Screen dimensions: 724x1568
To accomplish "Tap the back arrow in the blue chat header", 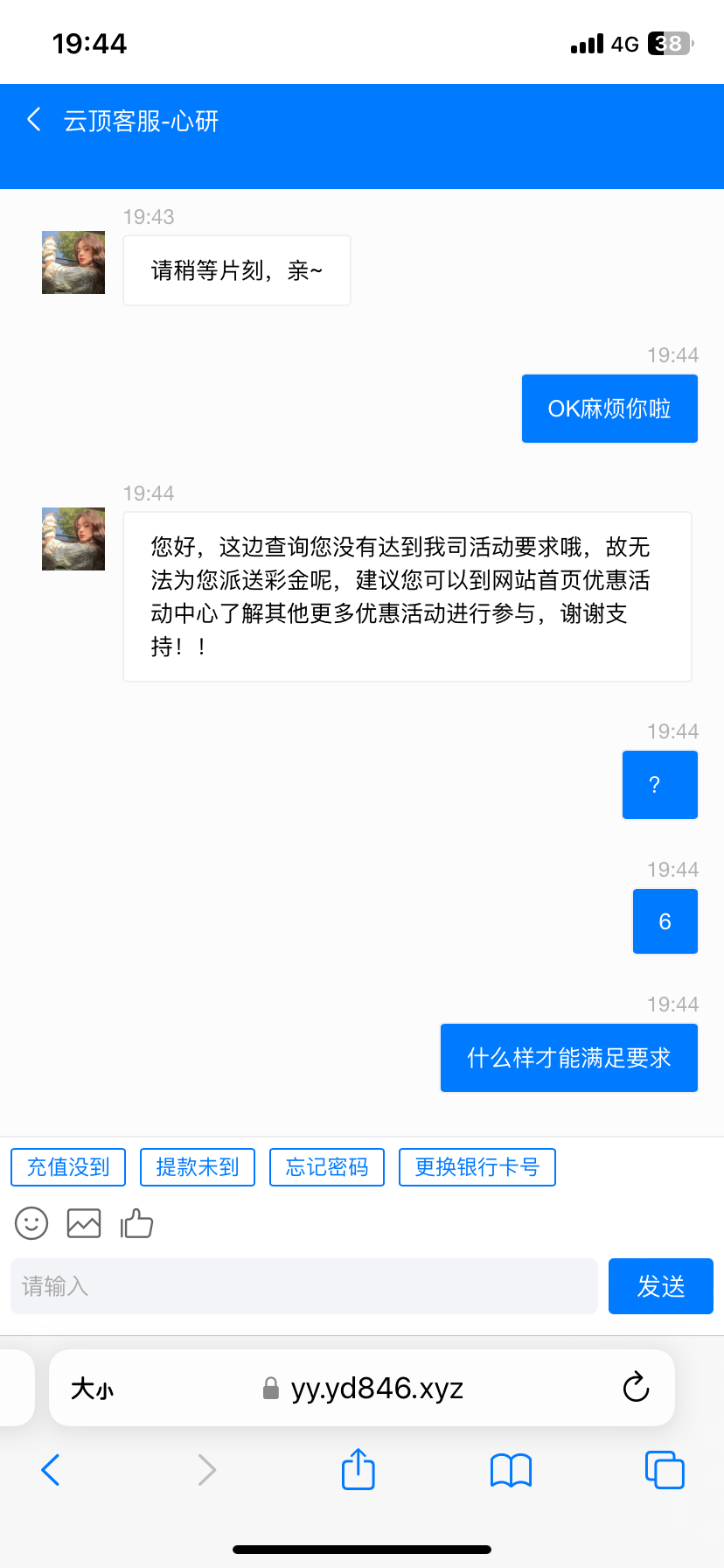I will (x=33, y=120).
